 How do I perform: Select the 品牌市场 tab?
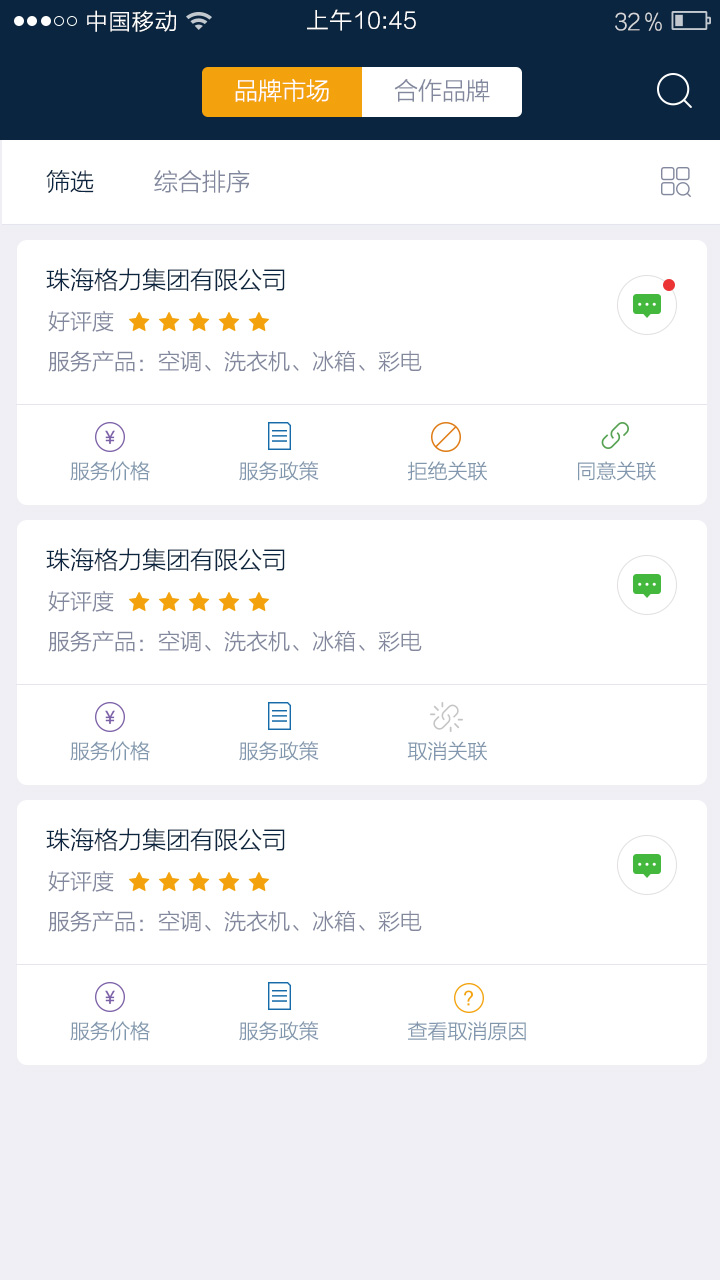(x=282, y=92)
